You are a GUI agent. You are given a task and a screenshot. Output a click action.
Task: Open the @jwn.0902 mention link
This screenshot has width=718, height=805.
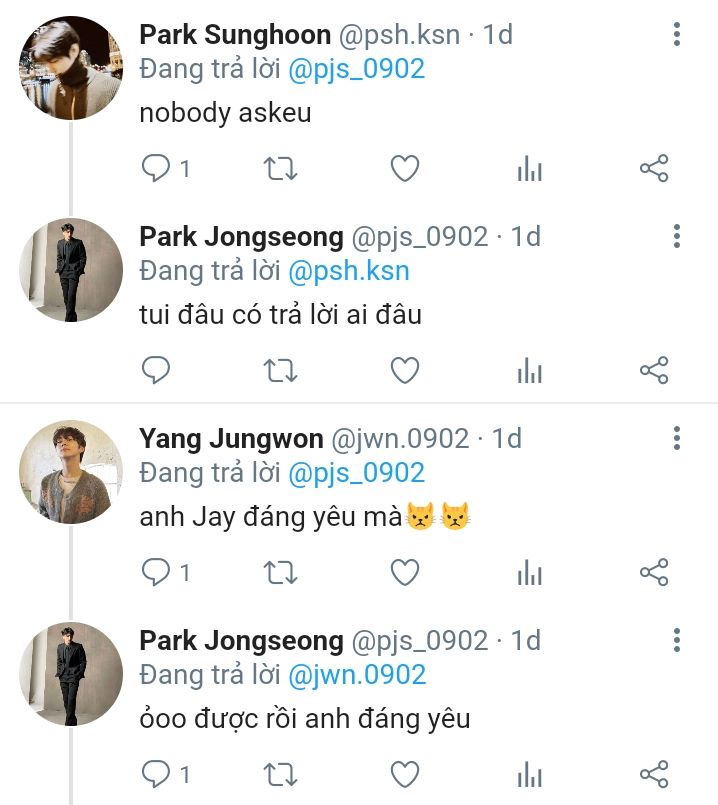pyautogui.click(x=357, y=675)
